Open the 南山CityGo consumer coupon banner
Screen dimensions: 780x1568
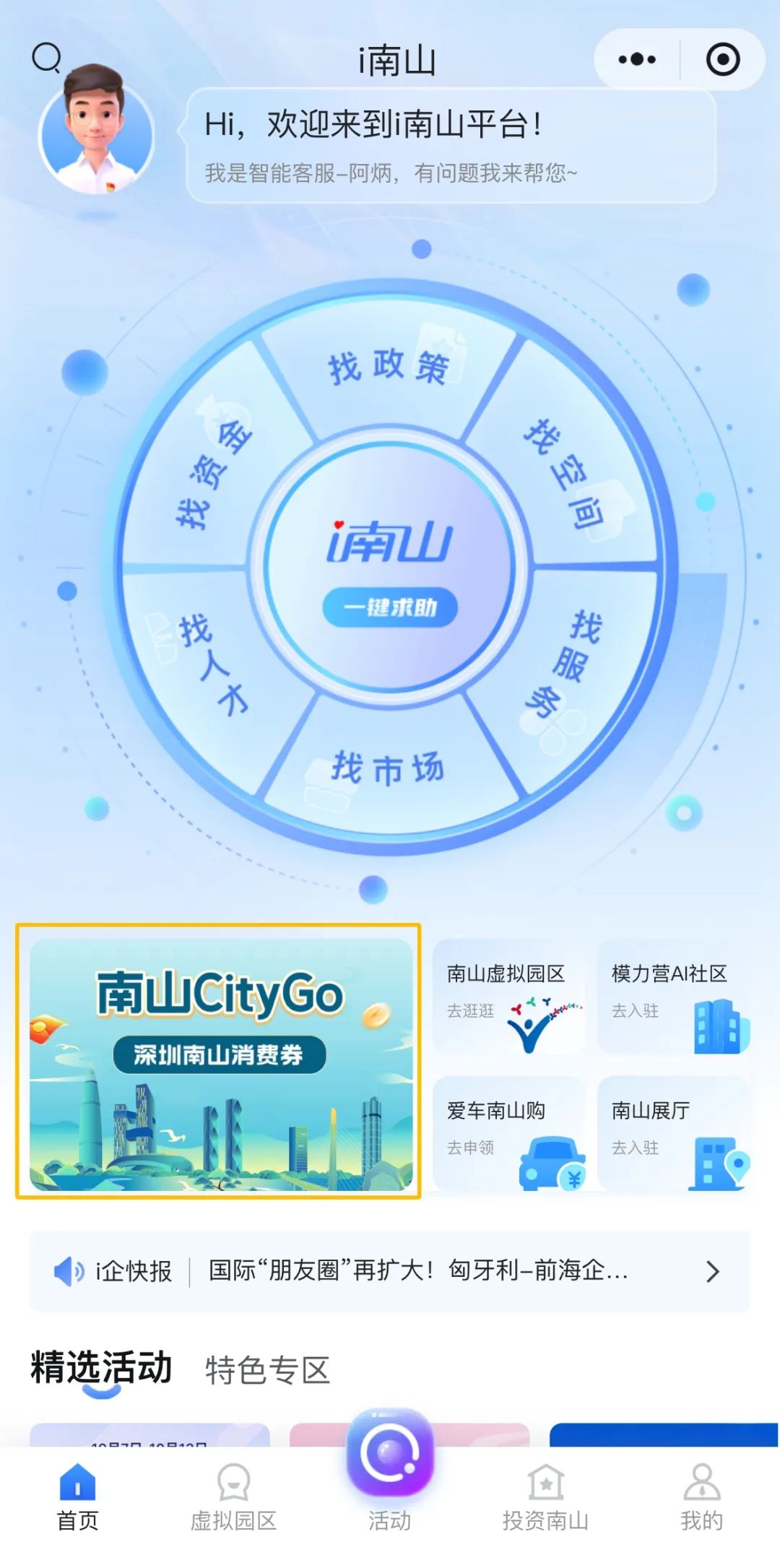(x=219, y=1061)
